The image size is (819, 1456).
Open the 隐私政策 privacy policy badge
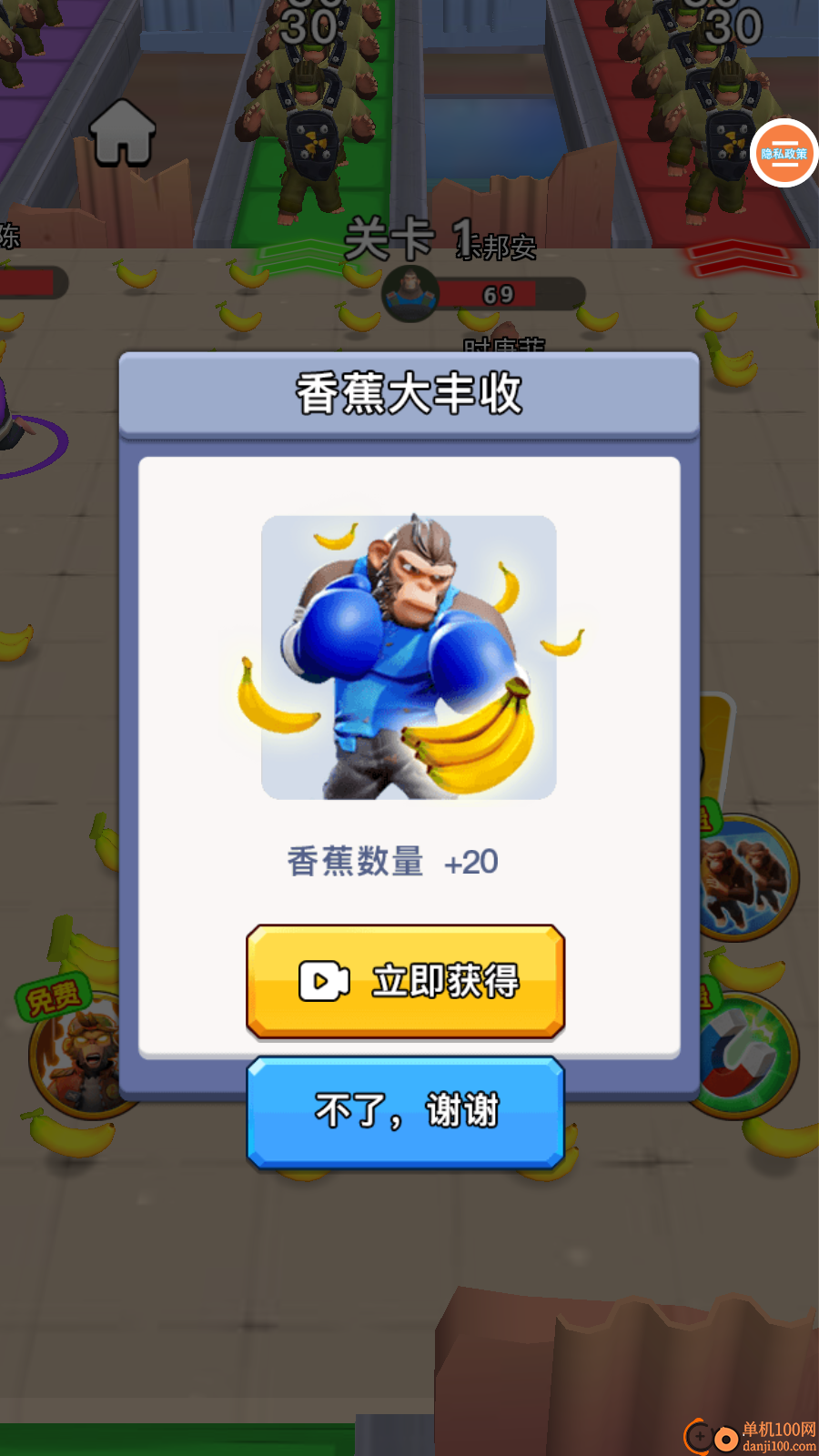(783, 155)
